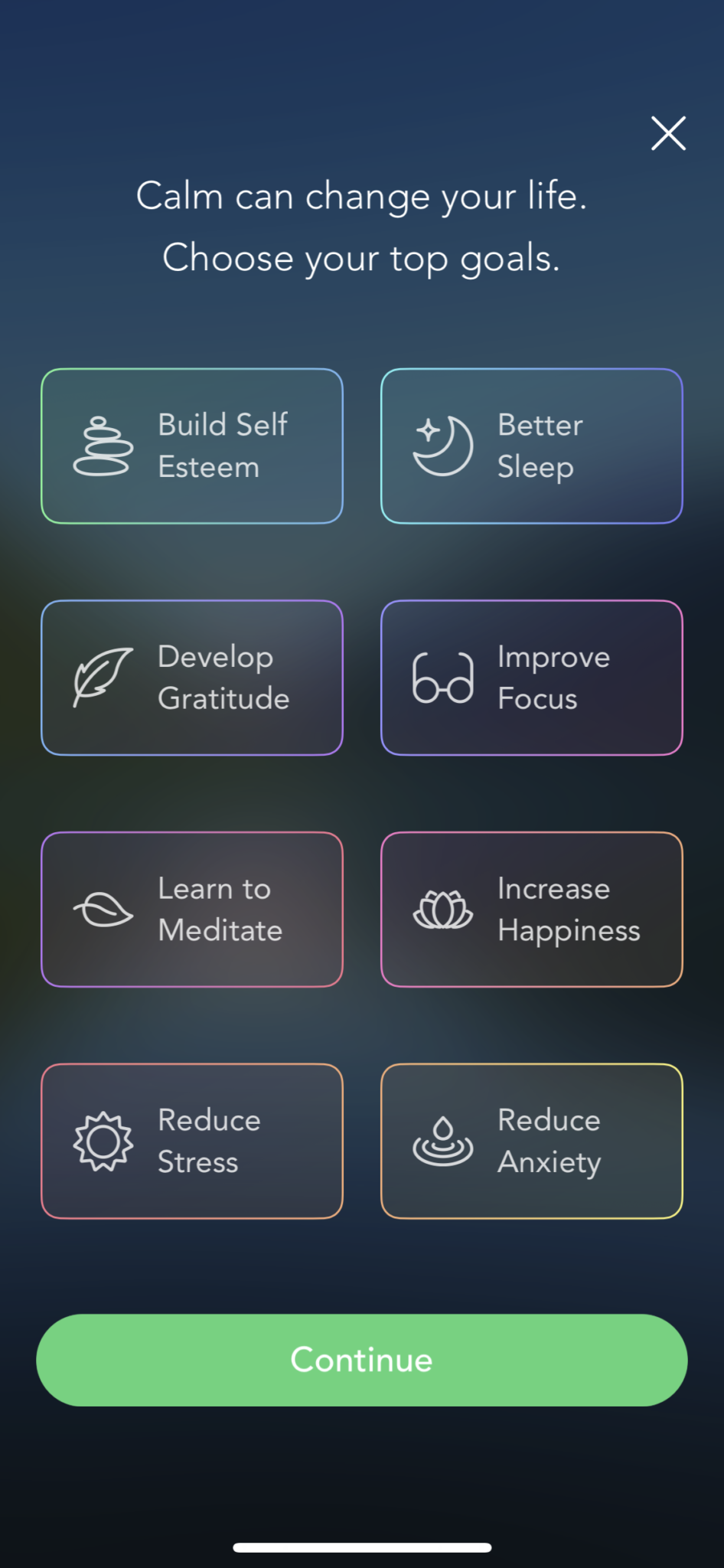This screenshot has width=724, height=1568.
Task: Close the goals selection screen
Action: [x=668, y=133]
